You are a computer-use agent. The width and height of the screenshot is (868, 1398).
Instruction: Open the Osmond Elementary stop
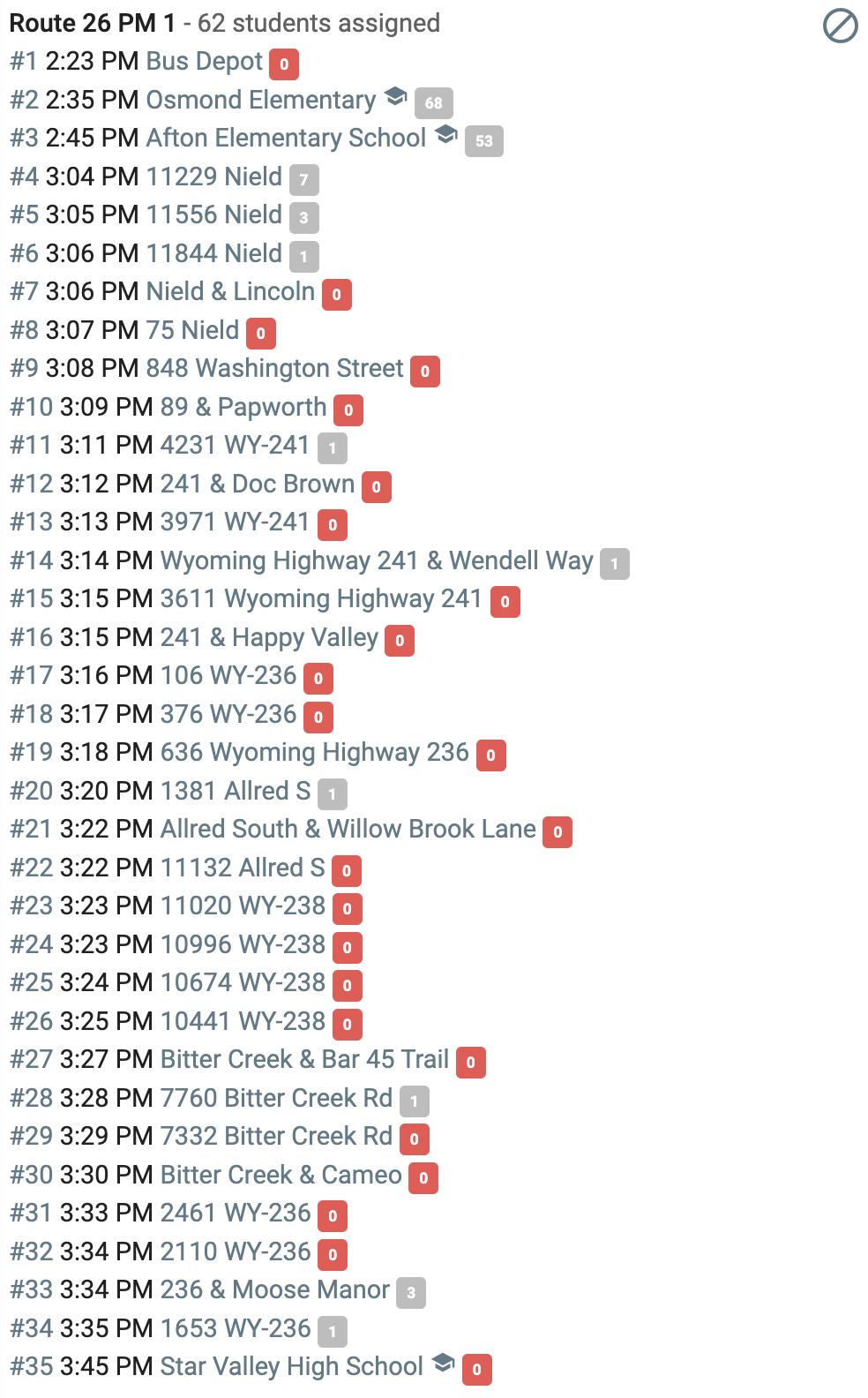(x=260, y=100)
